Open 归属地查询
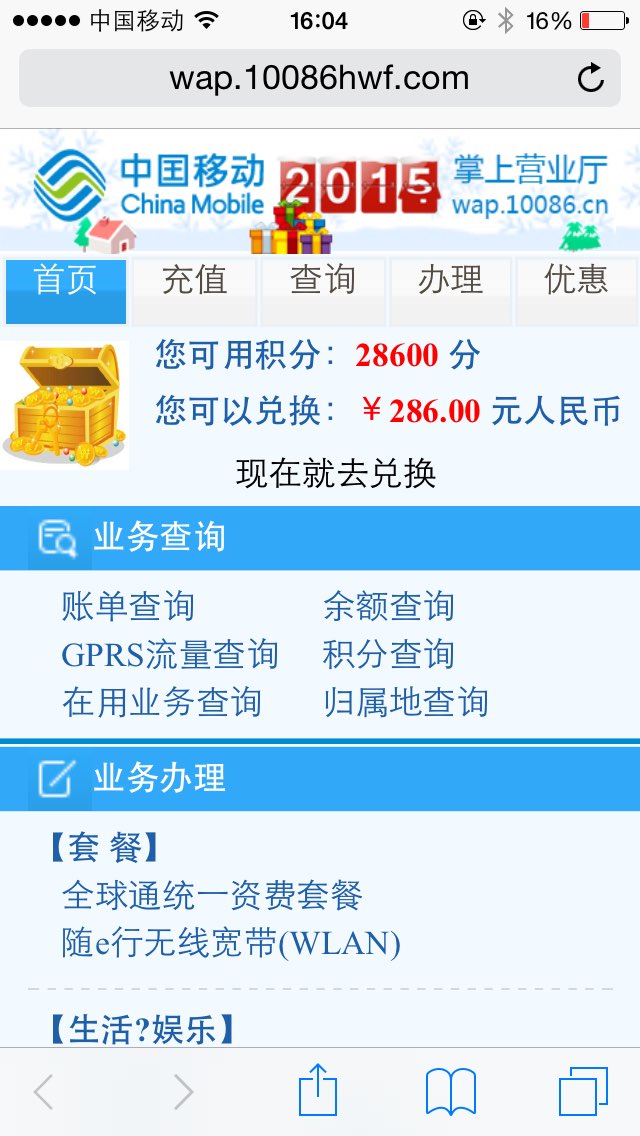 pyautogui.click(x=406, y=703)
